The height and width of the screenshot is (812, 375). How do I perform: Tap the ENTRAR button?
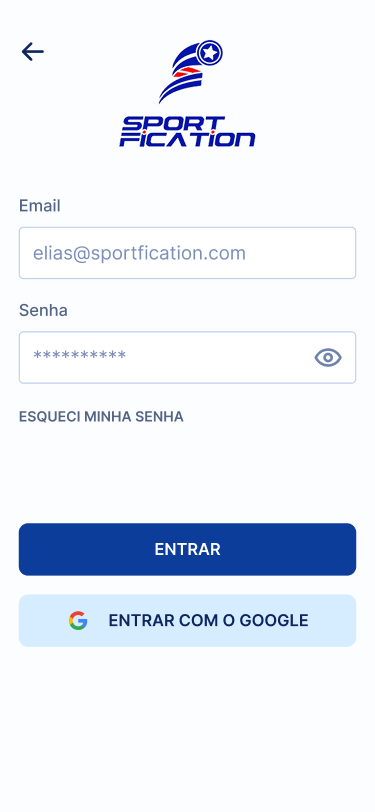pyautogui.click(x=188, y=549)
